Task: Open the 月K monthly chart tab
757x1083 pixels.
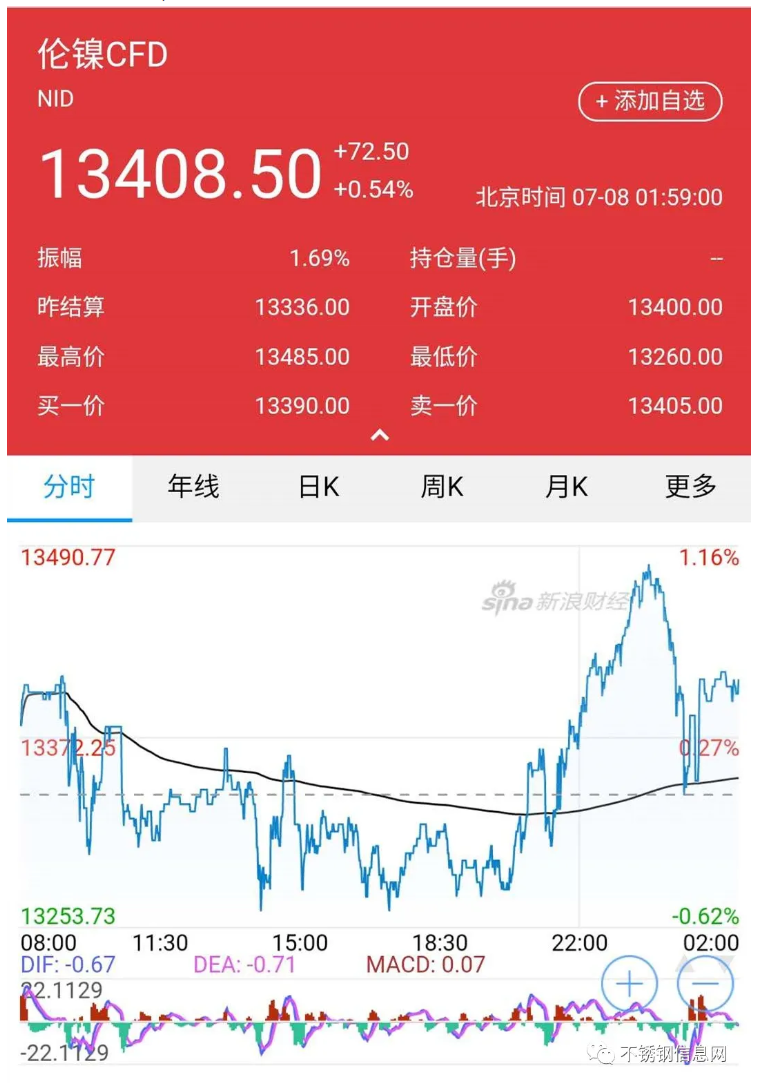Action: (566, 486)
